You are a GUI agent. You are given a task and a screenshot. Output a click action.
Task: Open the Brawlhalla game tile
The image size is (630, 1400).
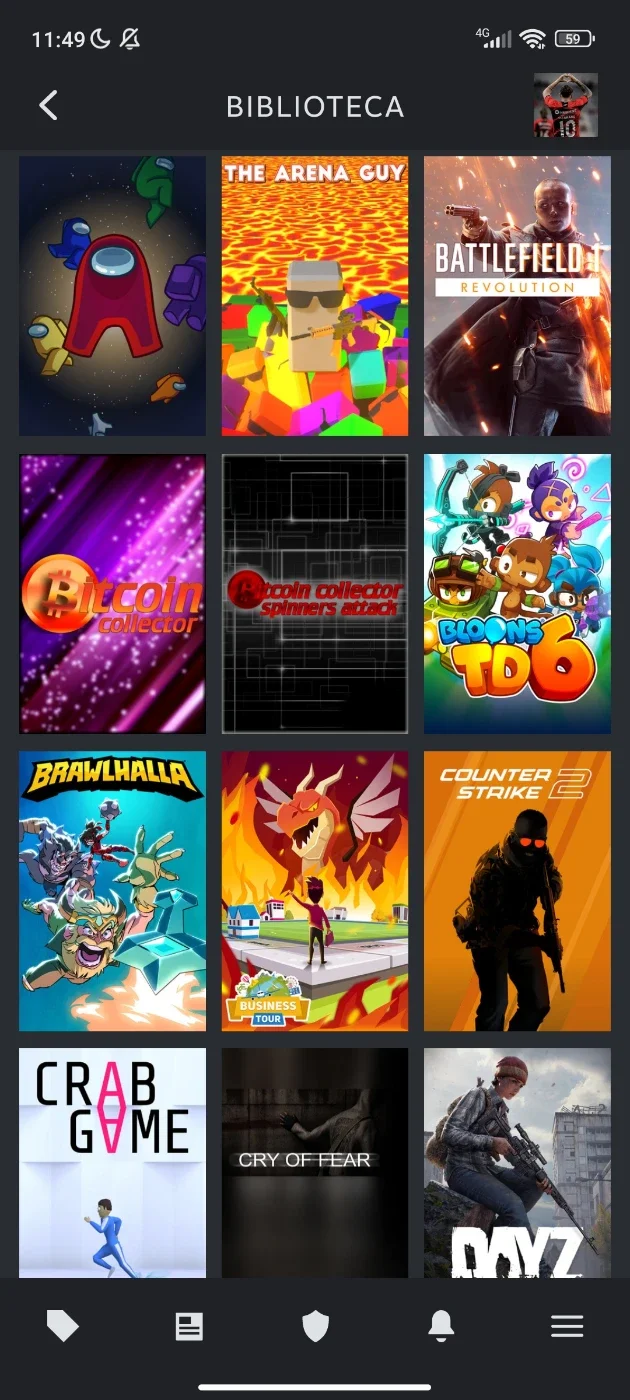(113, 891)
